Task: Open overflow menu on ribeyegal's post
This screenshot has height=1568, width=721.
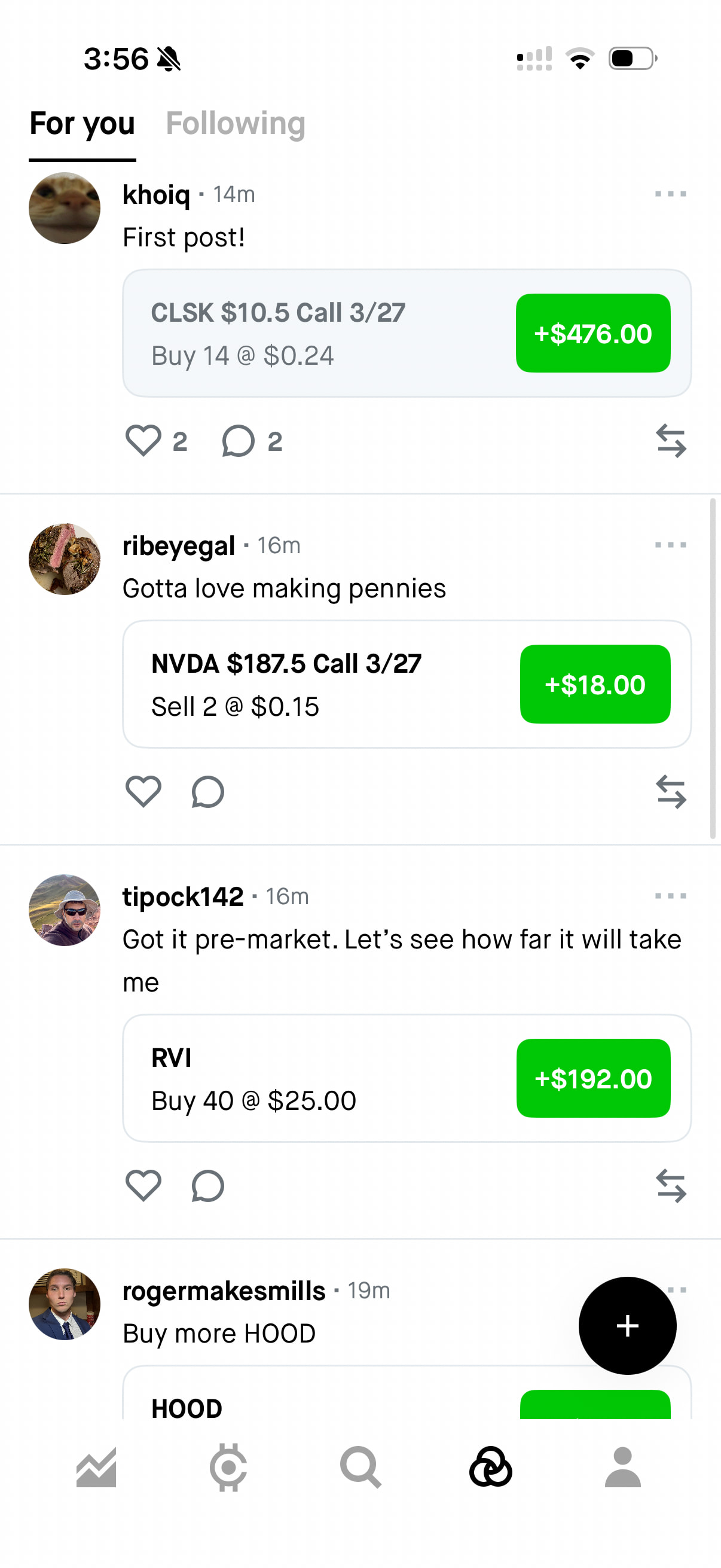Action: (x=671, y=545)
